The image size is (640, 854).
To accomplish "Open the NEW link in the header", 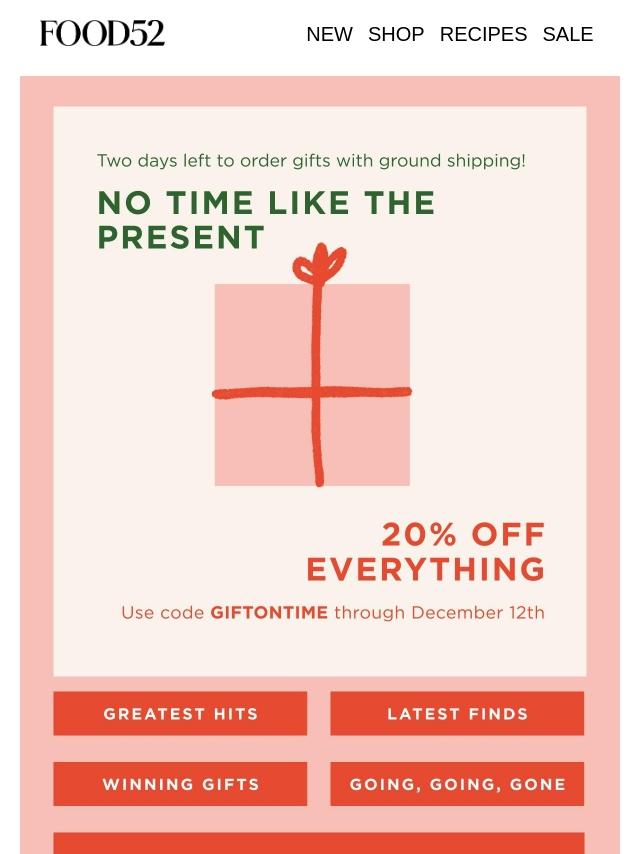I will click(329, 34).
